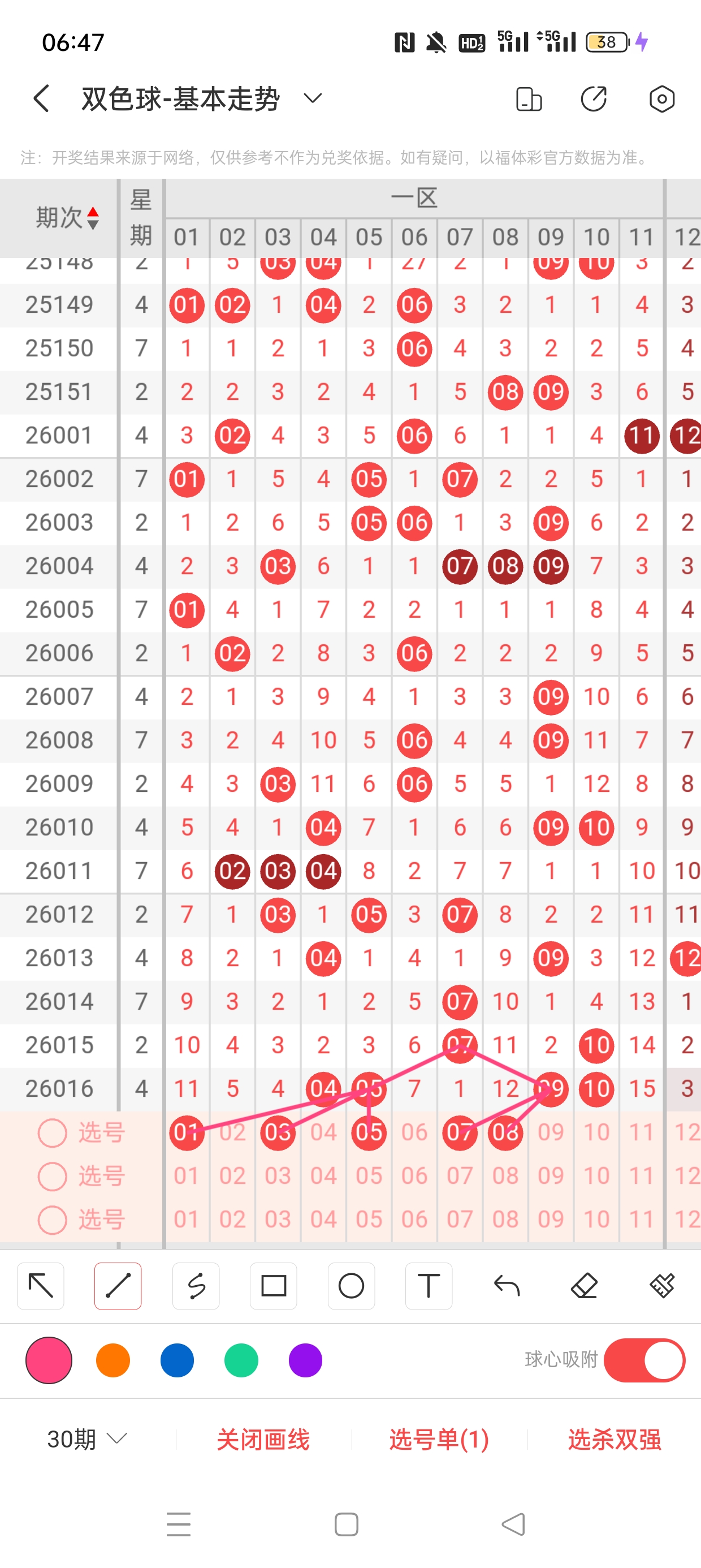Screen dimensions: 701x1568
Task: Clear all drawings with the brush icon
Action: [x=662, y=1286]
